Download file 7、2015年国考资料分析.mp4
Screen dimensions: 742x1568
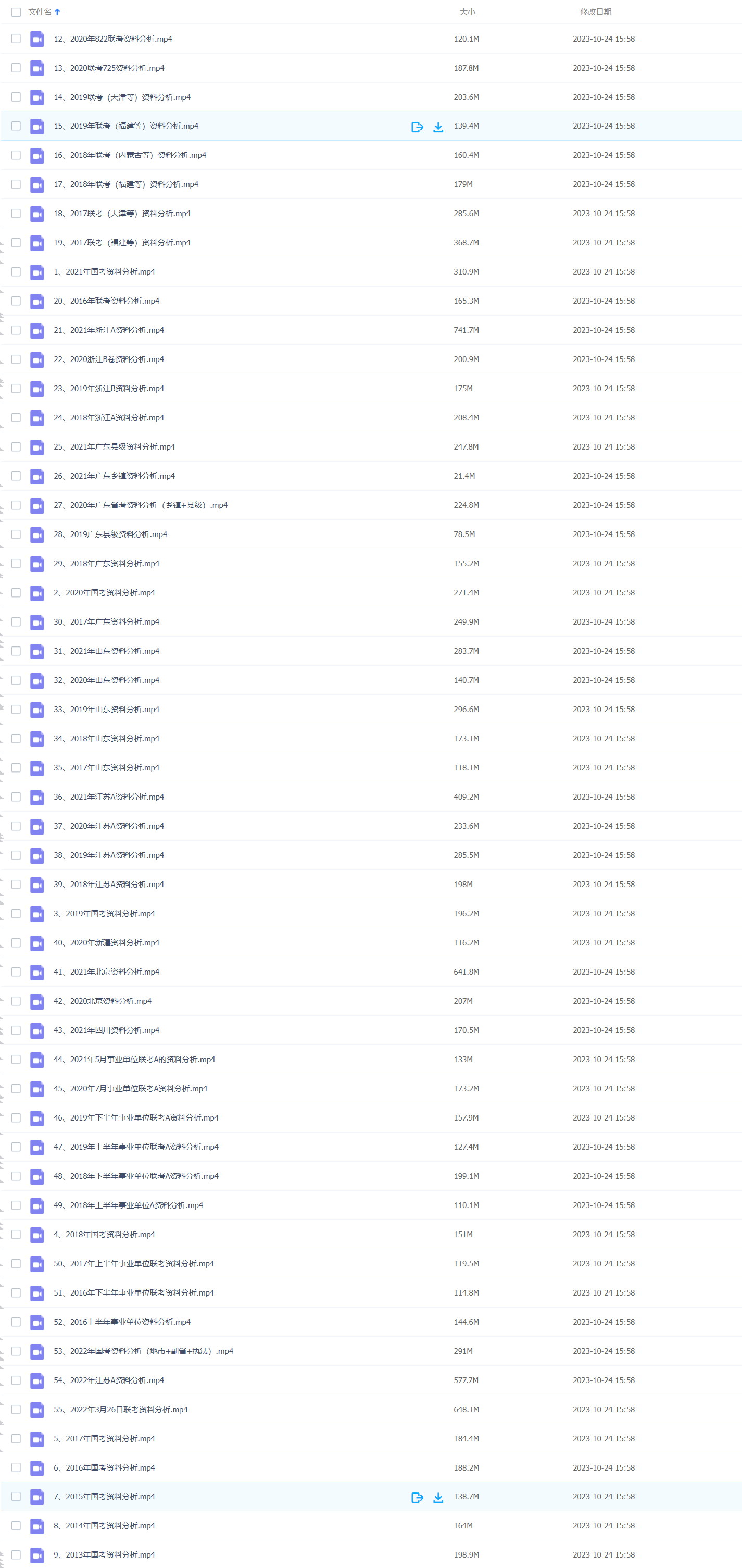(438, 1497)
